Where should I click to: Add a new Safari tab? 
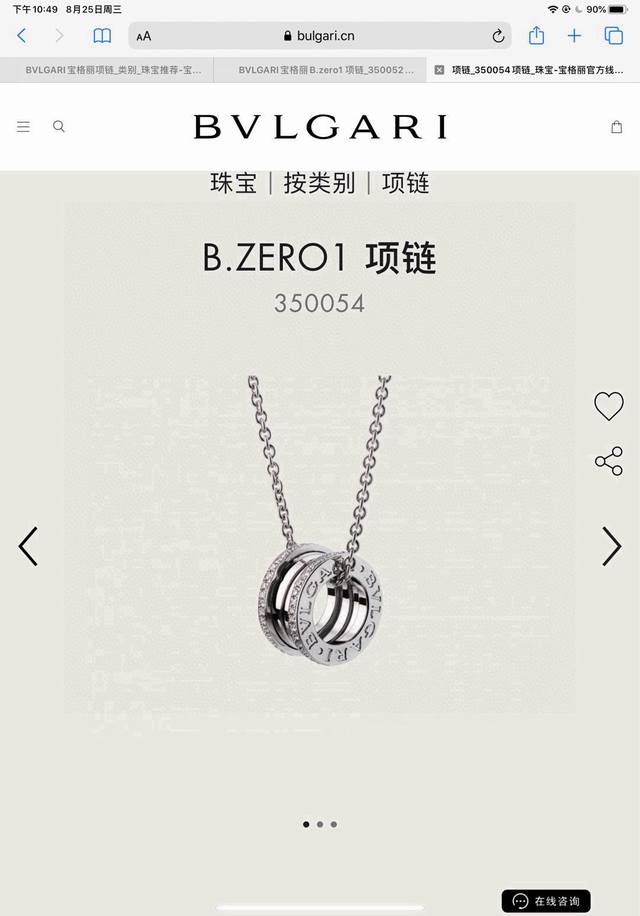574,36
